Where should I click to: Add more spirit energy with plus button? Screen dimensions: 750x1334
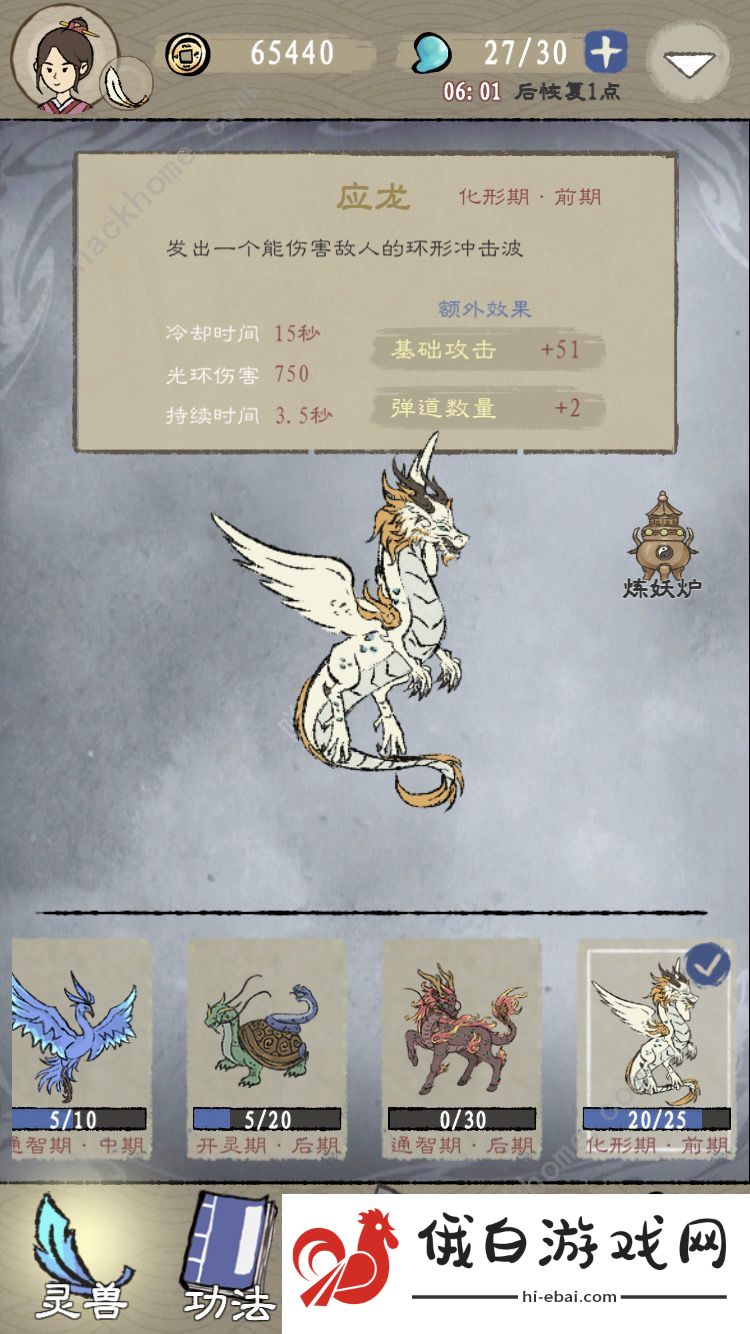pos(605,52)
